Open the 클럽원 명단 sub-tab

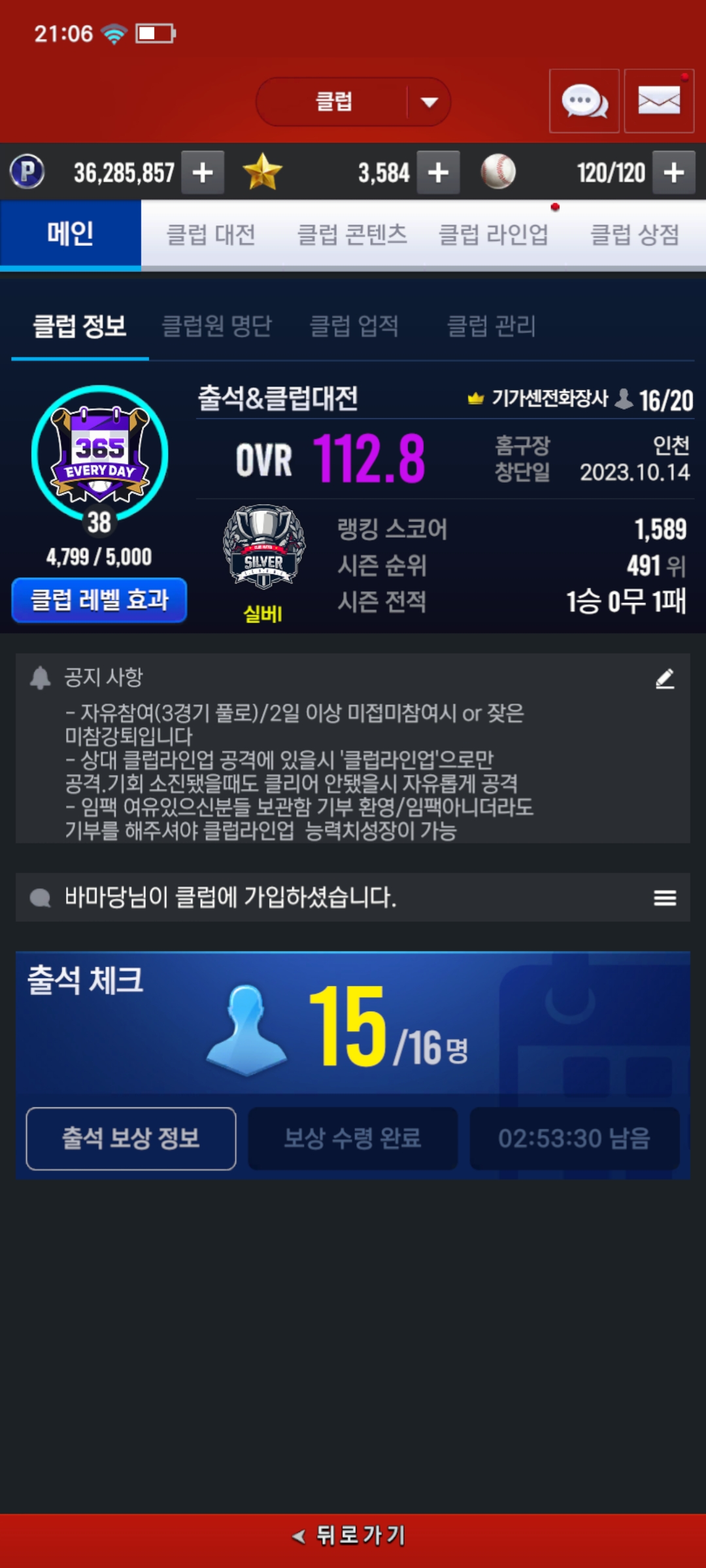(x=216, y=325)
